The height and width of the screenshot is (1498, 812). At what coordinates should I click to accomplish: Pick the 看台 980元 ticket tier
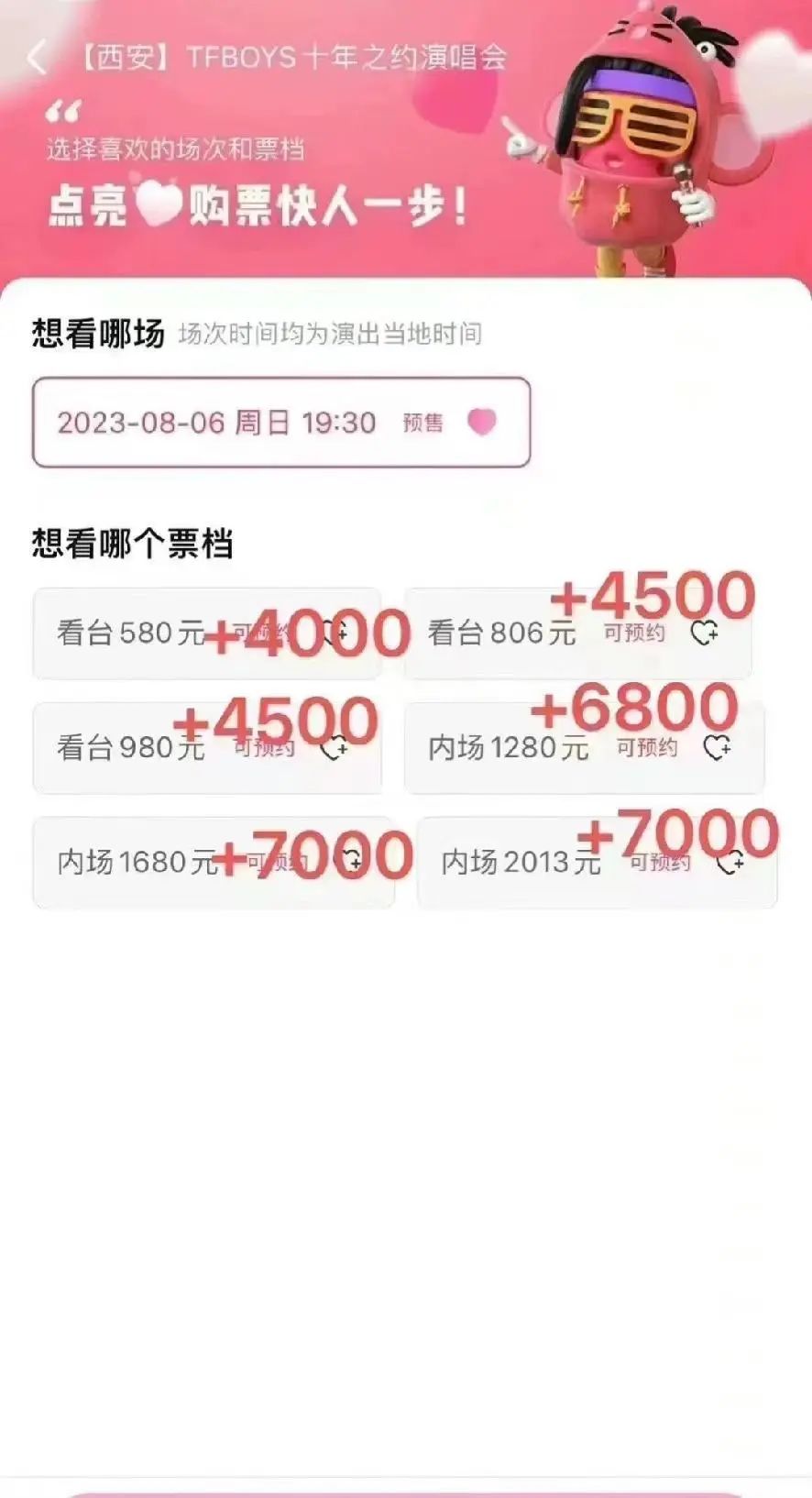(207, 748)
